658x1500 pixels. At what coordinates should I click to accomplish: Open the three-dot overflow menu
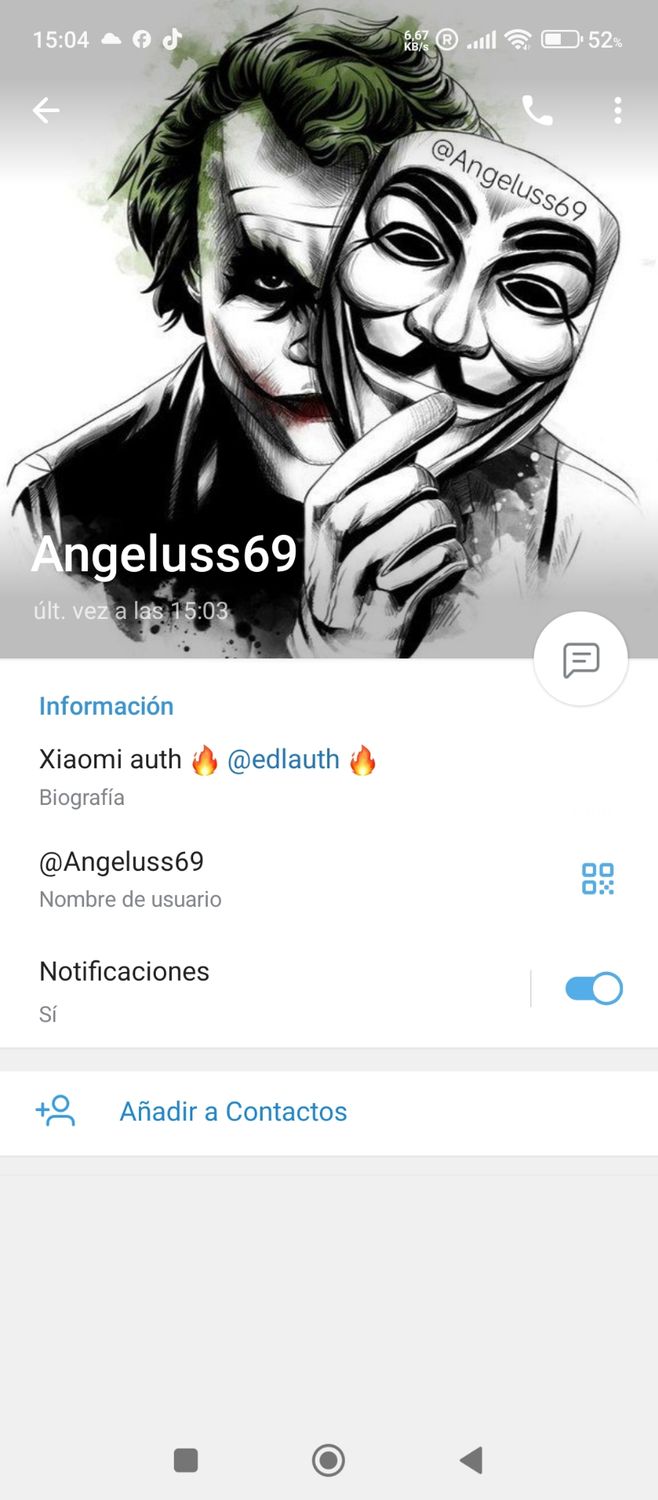[618, 111]
